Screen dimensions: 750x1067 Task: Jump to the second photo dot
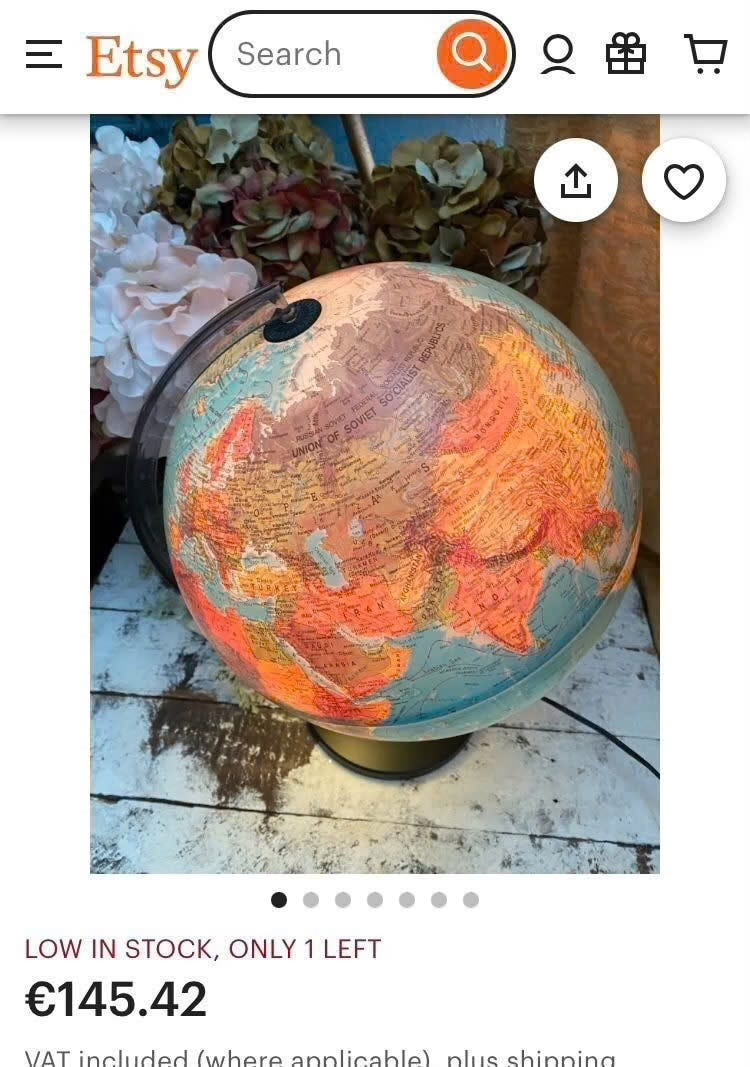(x=311, y=900)
